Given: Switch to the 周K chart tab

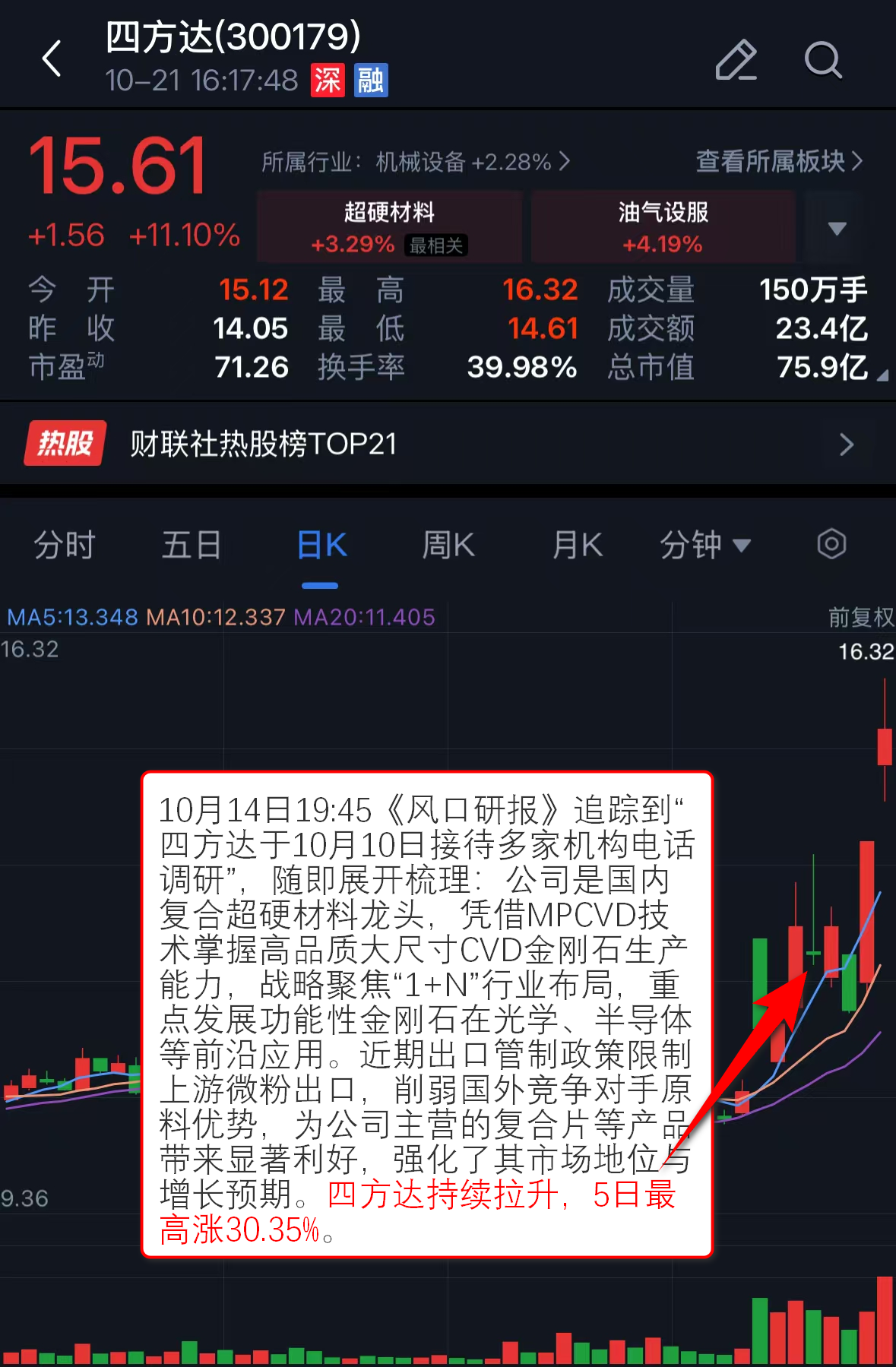Looking at the screenshot, I should point(448,545).
